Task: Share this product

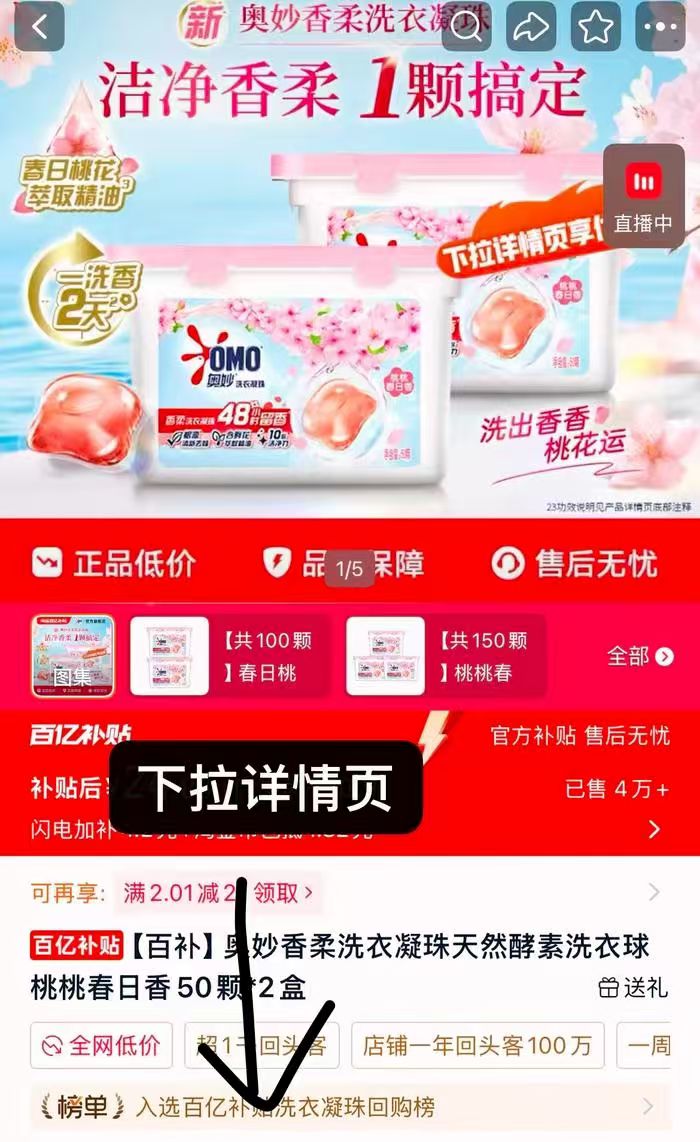Action: pos(530,27)
